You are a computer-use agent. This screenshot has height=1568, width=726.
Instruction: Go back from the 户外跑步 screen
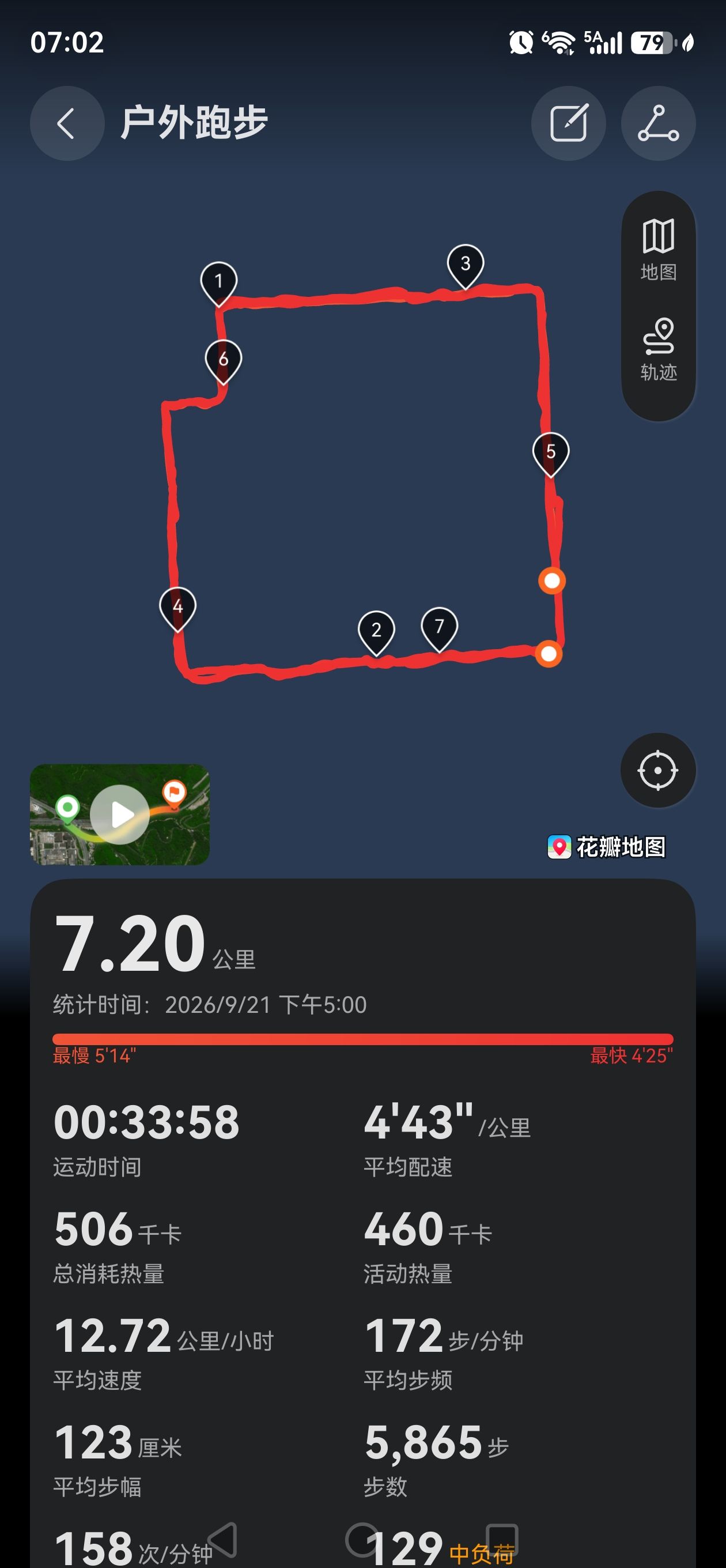pyautogui.click(x=67, y=123)
